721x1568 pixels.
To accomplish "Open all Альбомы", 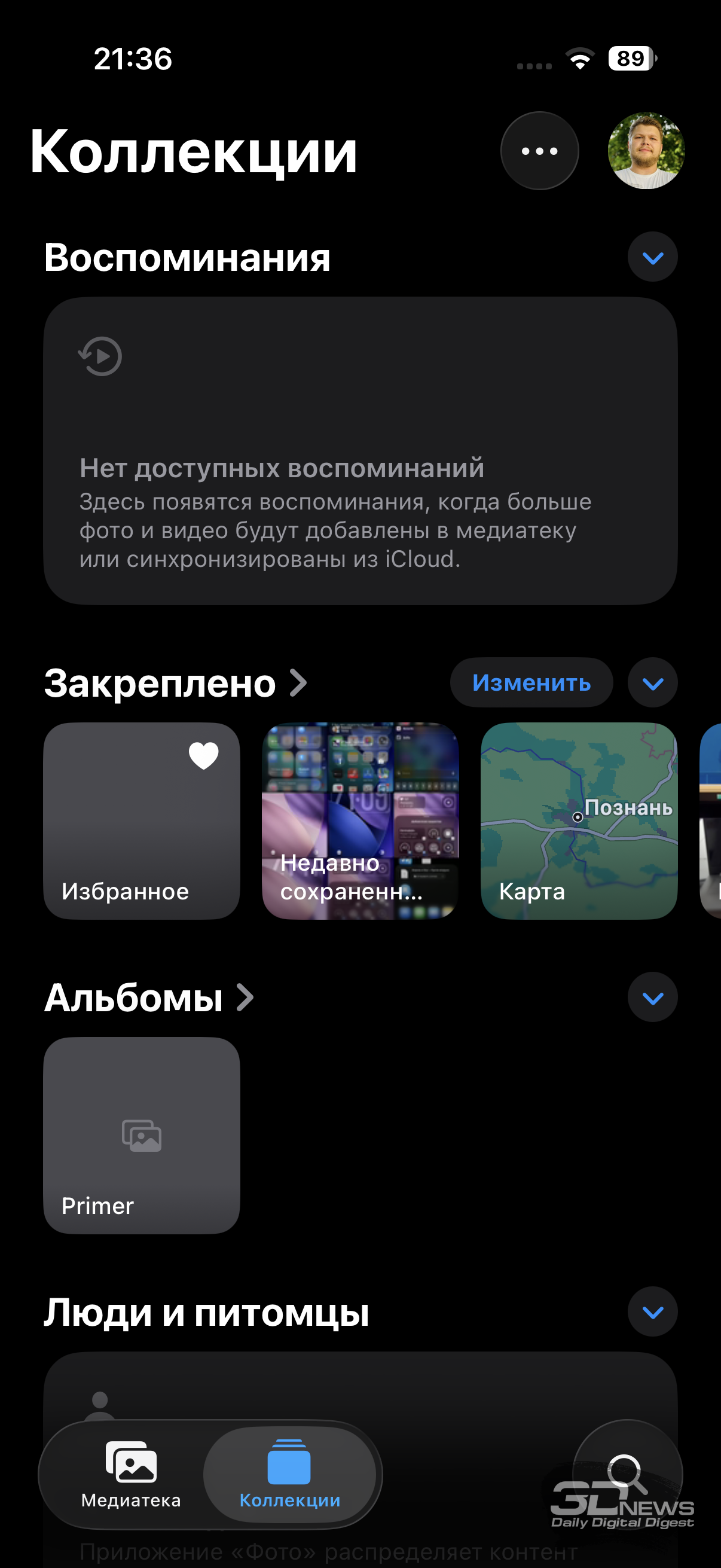I will coord(148,998).
